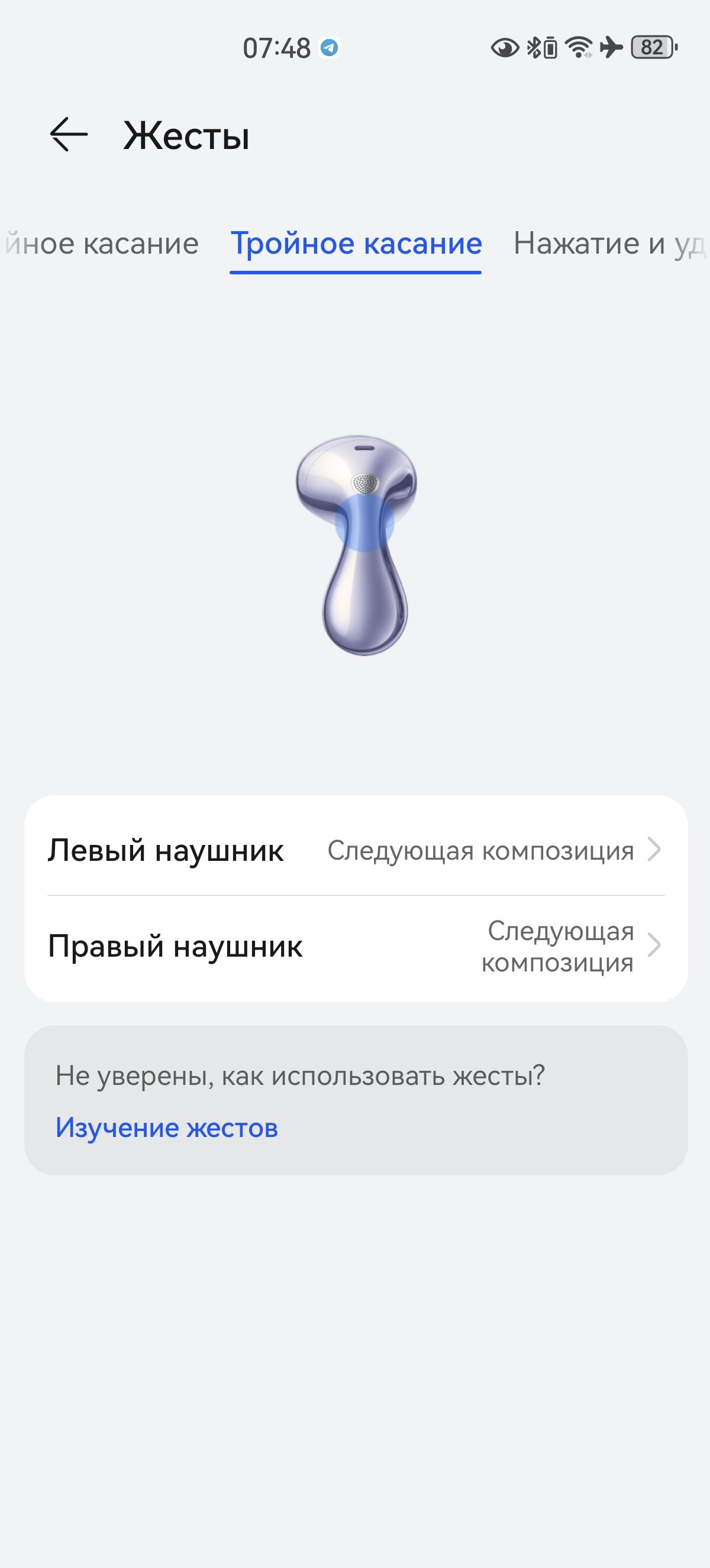Select the Тройное касание tab
710x1568 pixels.
[x=356, y=244]
